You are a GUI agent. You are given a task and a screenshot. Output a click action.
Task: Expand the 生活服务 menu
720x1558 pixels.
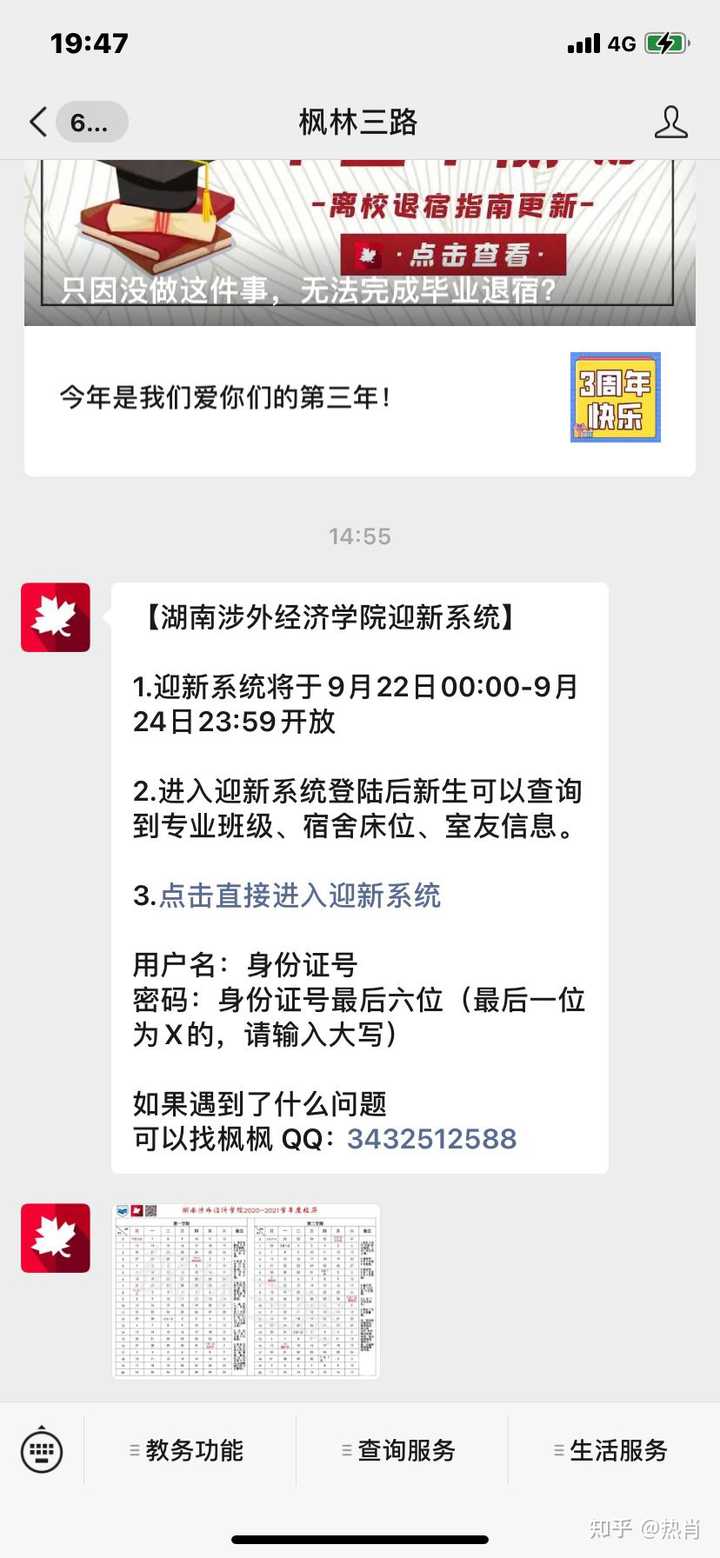click(614, 1450)
